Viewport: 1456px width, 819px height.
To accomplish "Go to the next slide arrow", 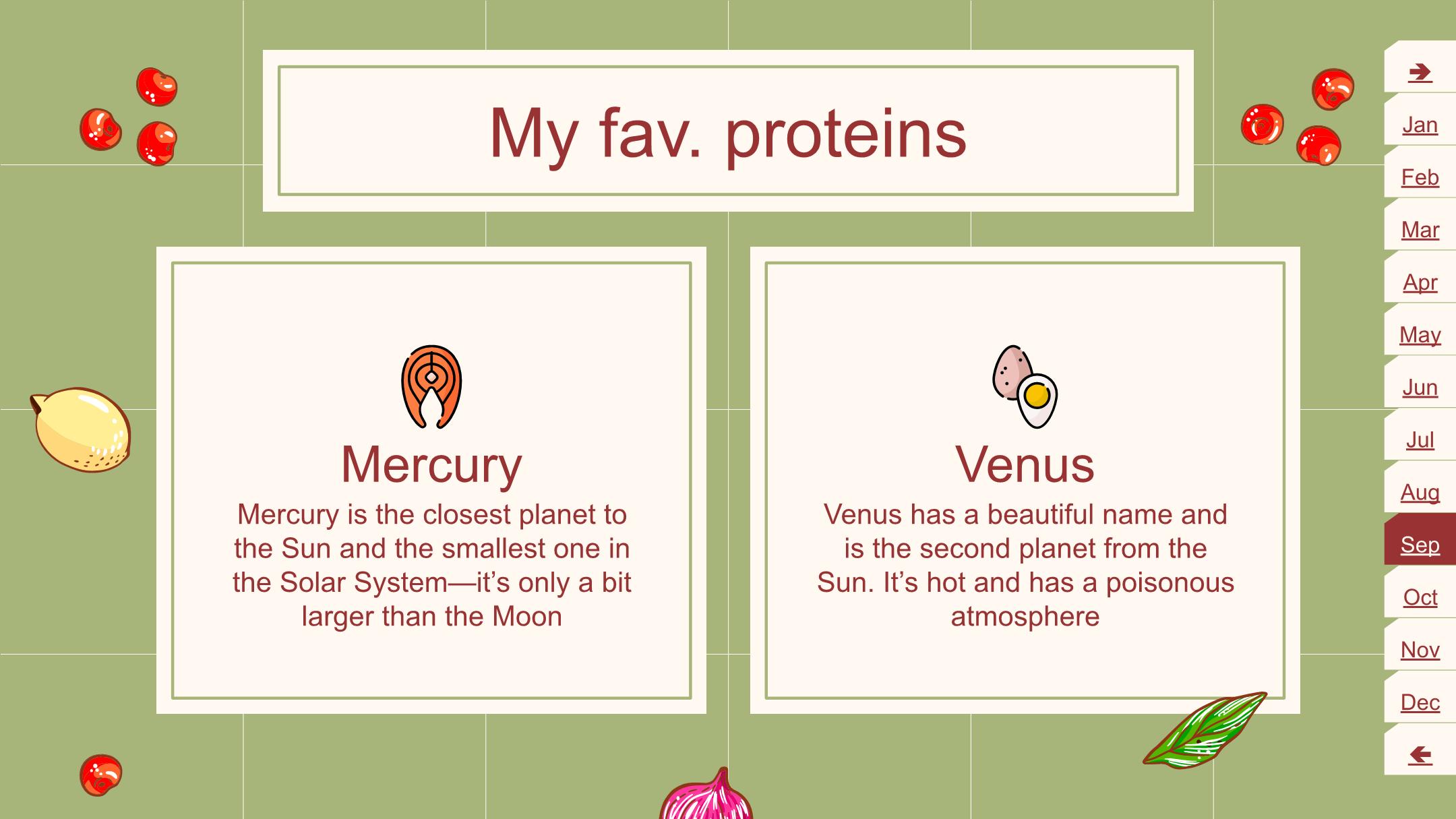I will (1420, 71).
